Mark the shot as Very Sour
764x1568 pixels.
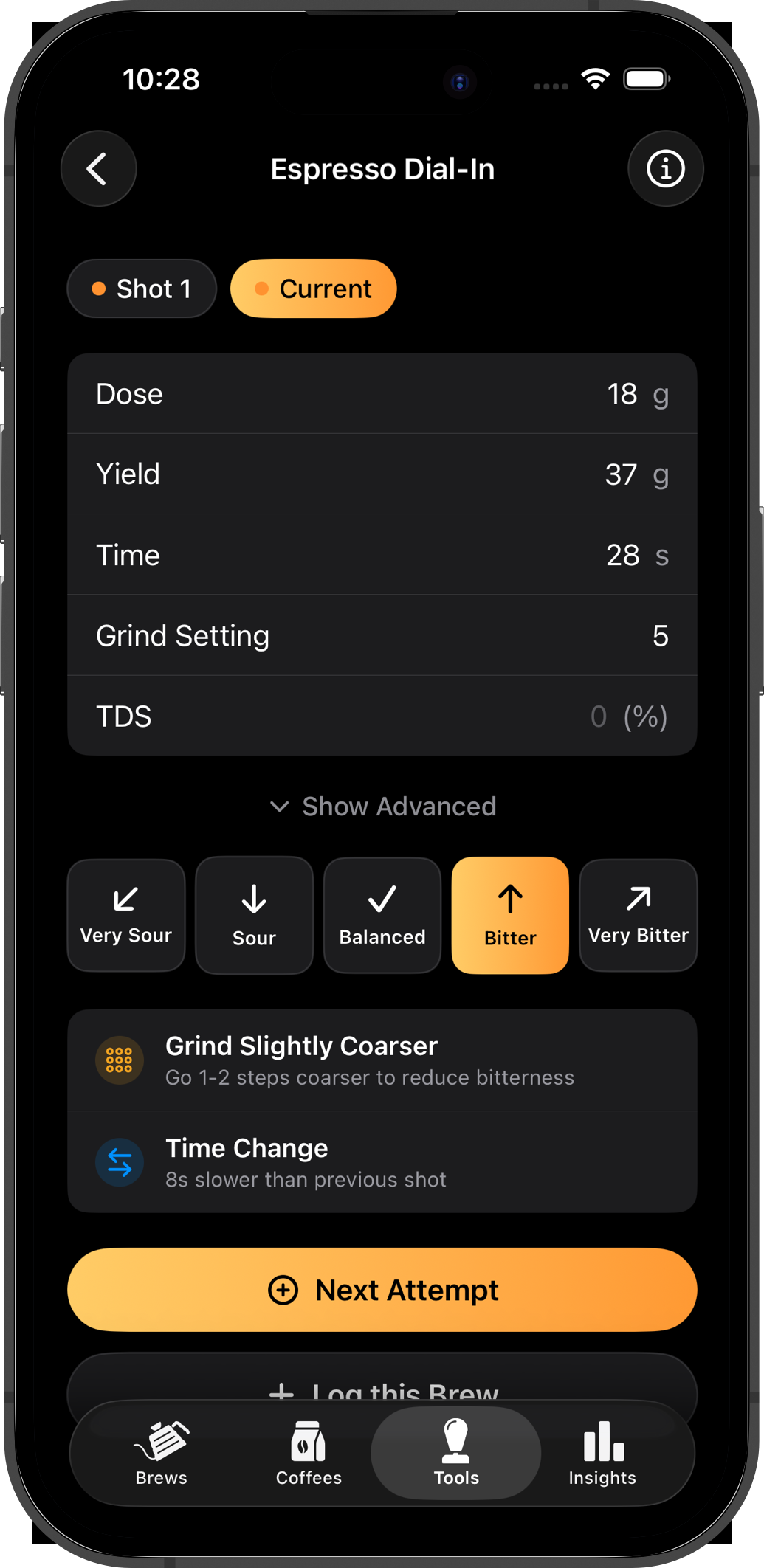click(125, 915)
